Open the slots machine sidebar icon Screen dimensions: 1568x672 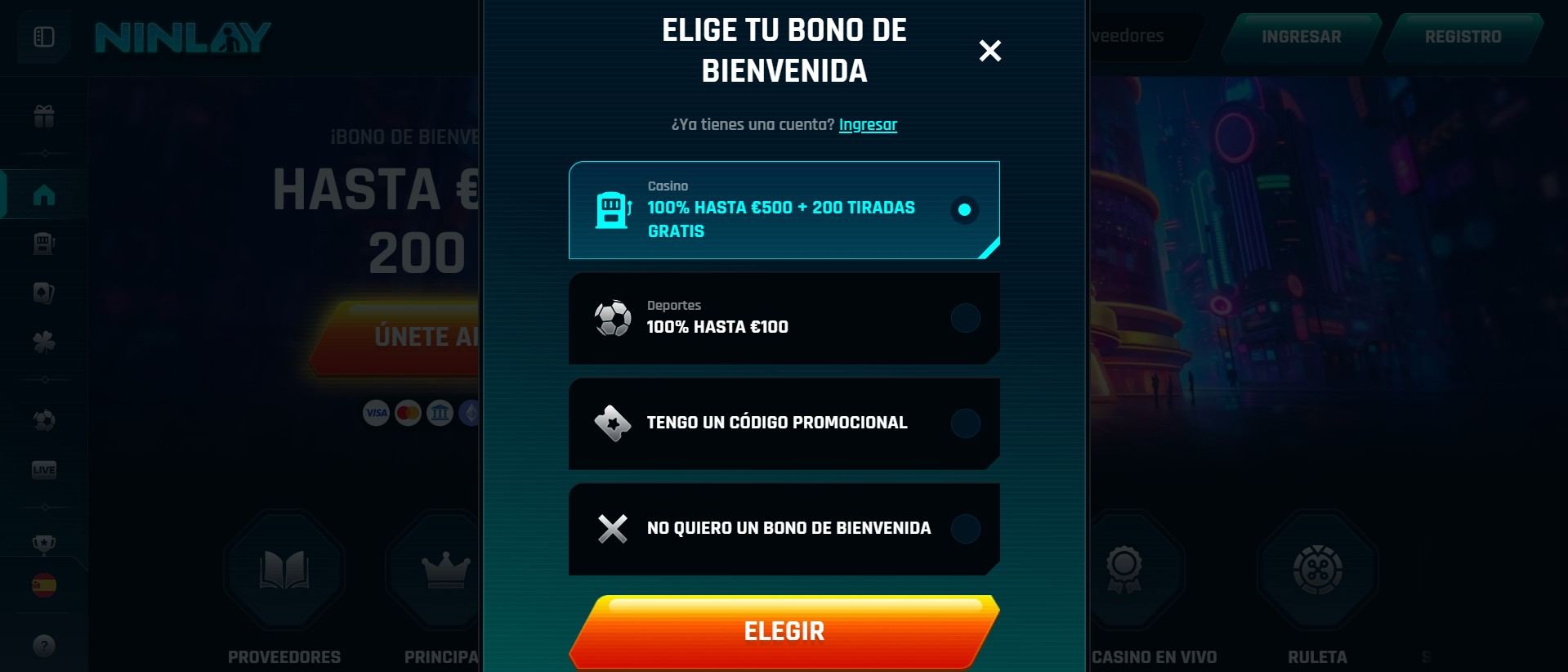point(44,244)
